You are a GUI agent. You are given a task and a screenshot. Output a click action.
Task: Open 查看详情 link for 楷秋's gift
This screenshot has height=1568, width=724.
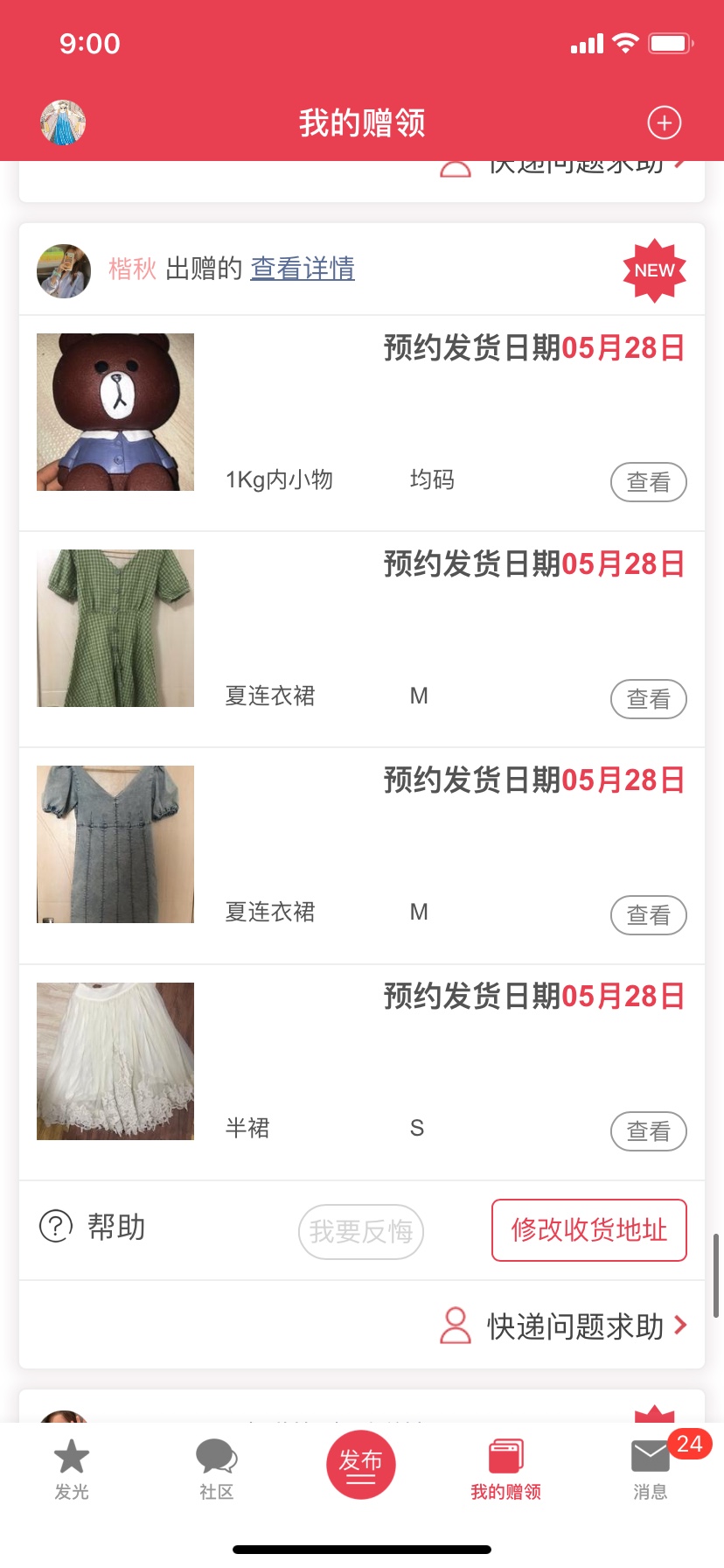click(x=303, y=269)
